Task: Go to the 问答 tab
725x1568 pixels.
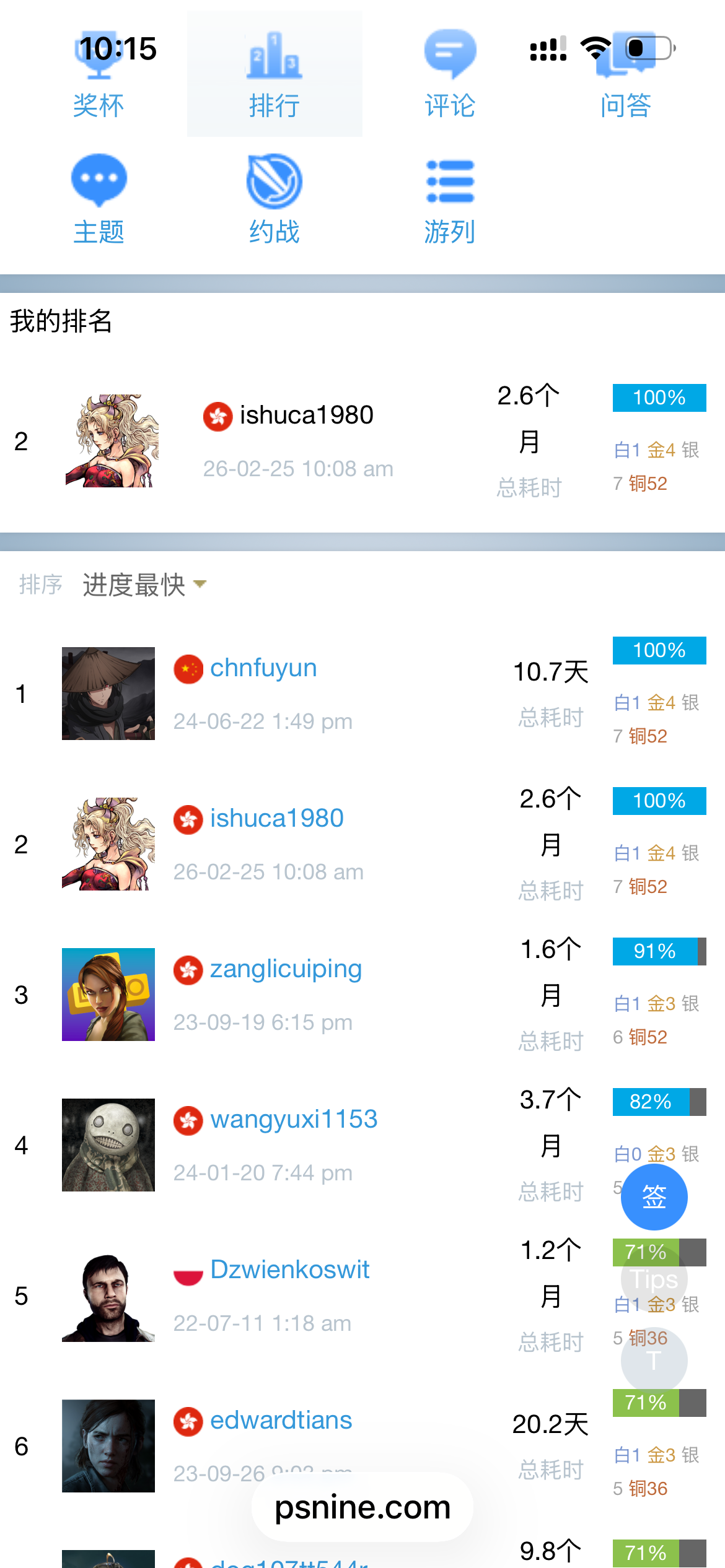Action: point(625,76)
